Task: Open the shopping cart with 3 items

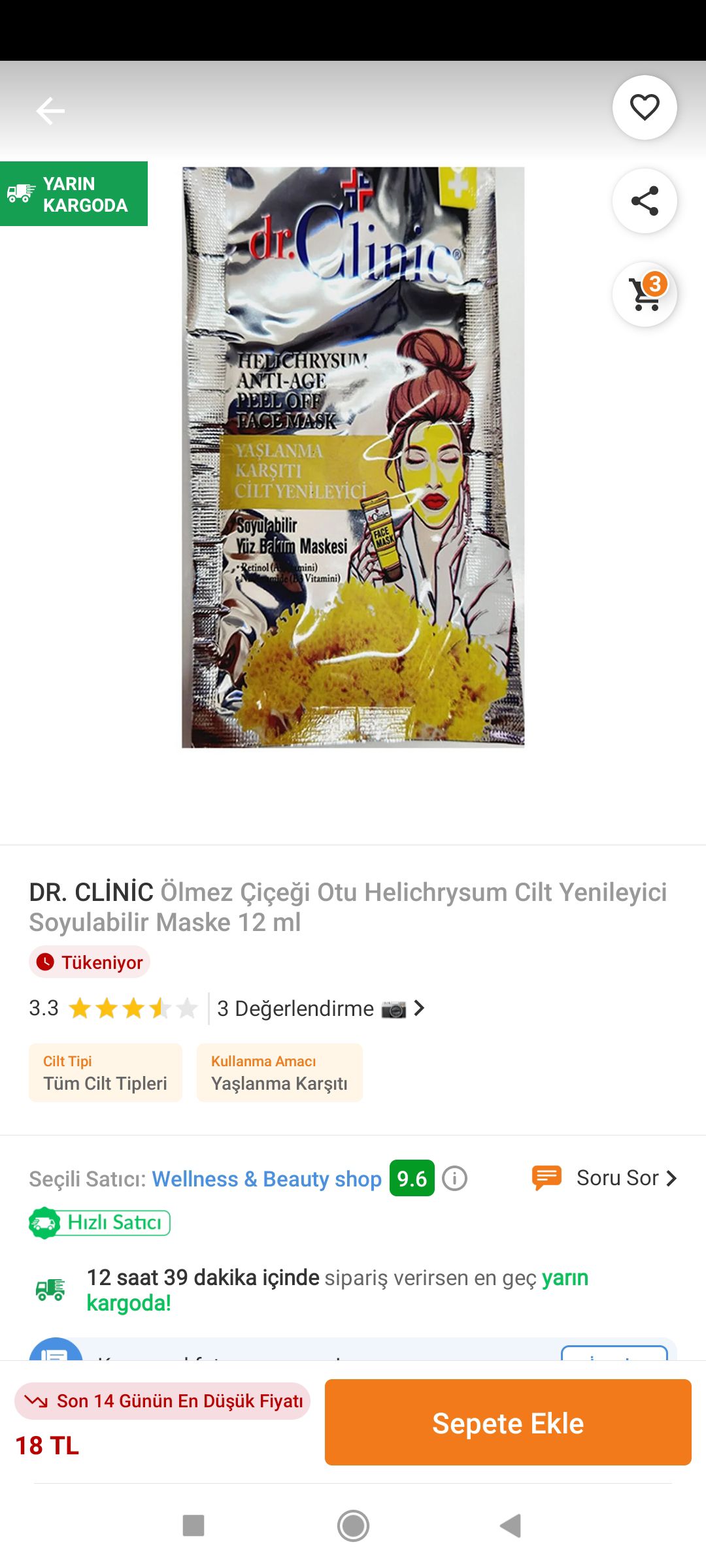Action: pyautogui.click(x=645, y=294)
